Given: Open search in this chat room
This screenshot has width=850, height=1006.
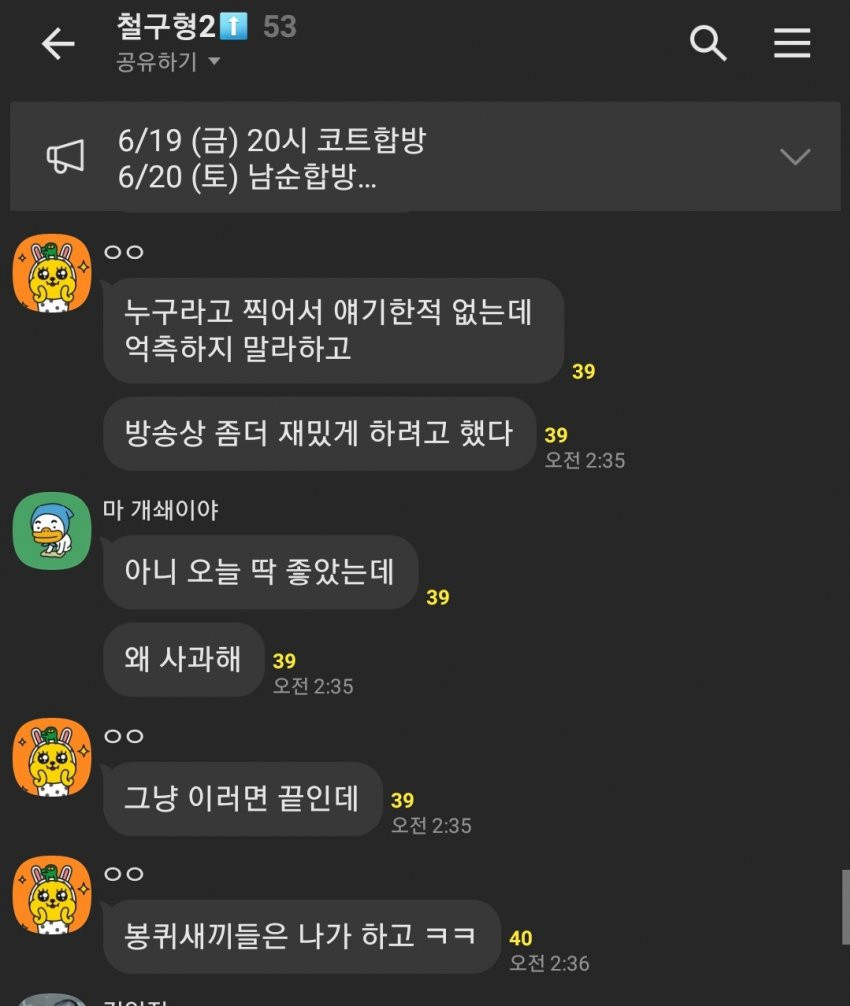Looking at the screenshot, I should [708, 43].
